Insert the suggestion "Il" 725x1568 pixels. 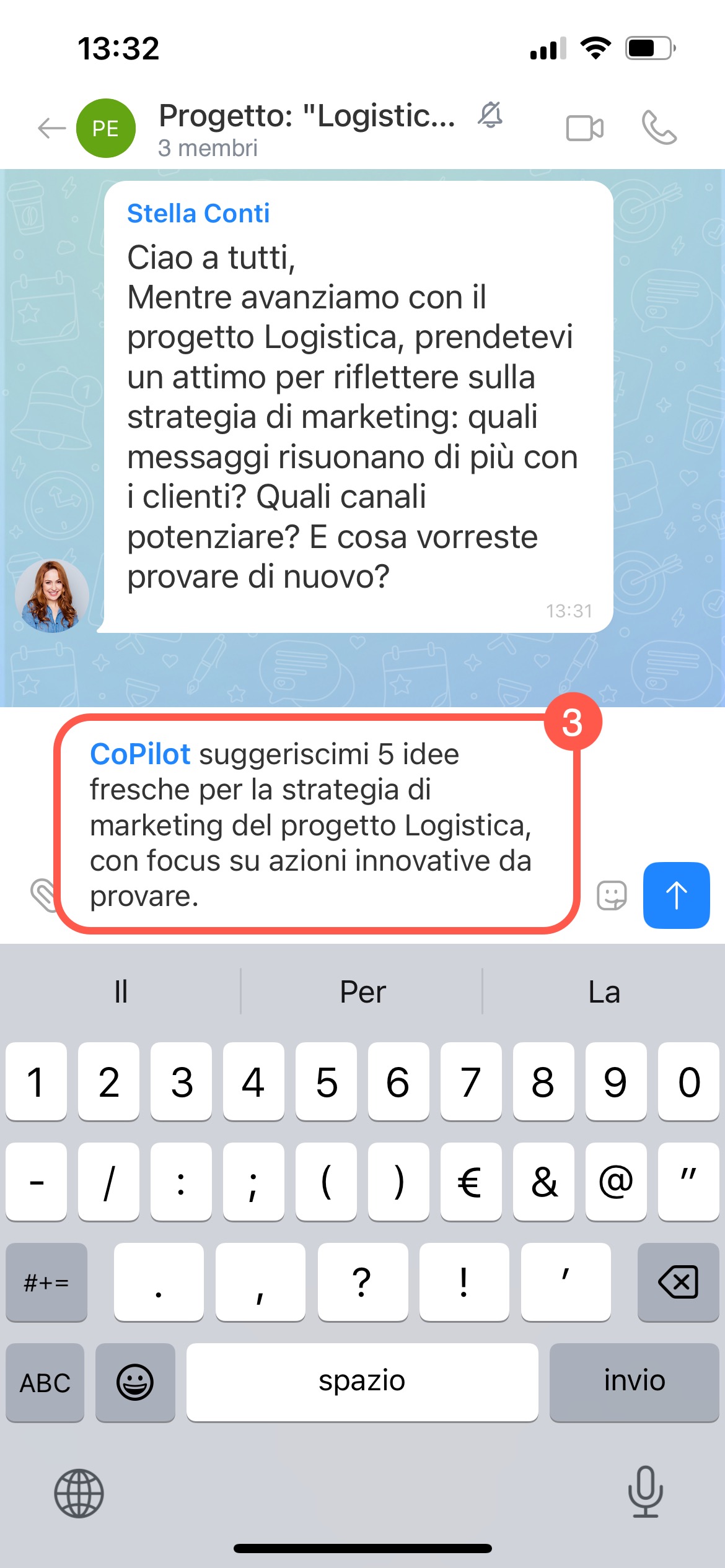pyautogui.click(x=121, y=992)
